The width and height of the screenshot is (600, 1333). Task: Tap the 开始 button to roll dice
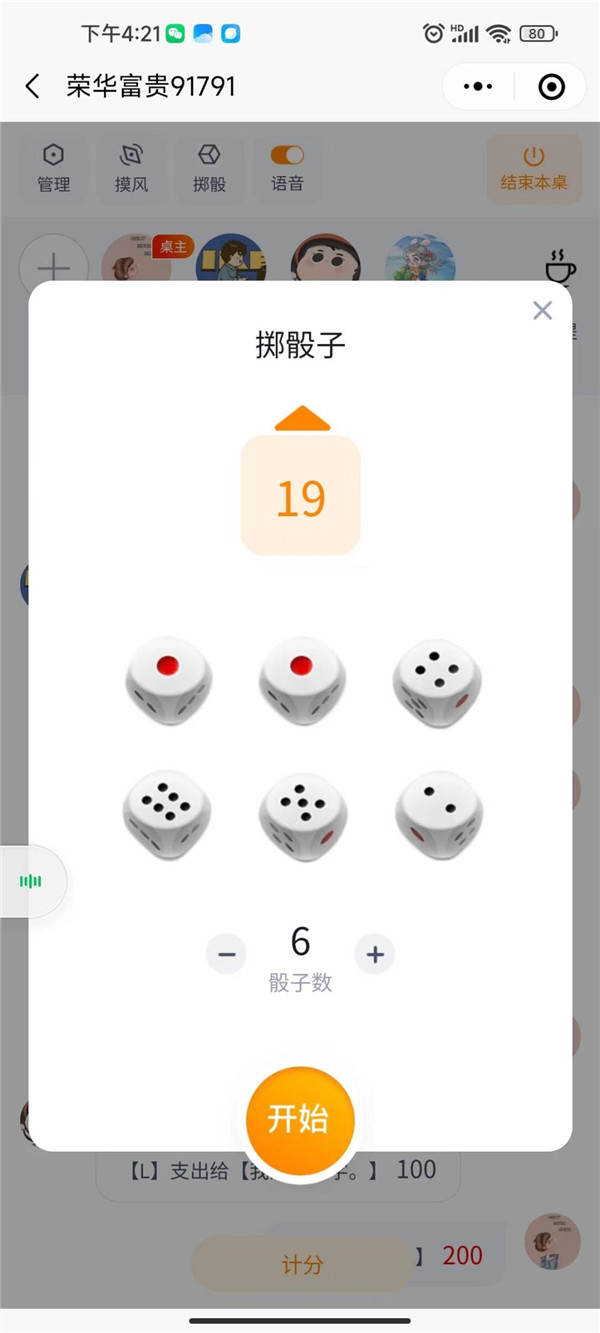pyautogui.click(x=300, y=1119)
